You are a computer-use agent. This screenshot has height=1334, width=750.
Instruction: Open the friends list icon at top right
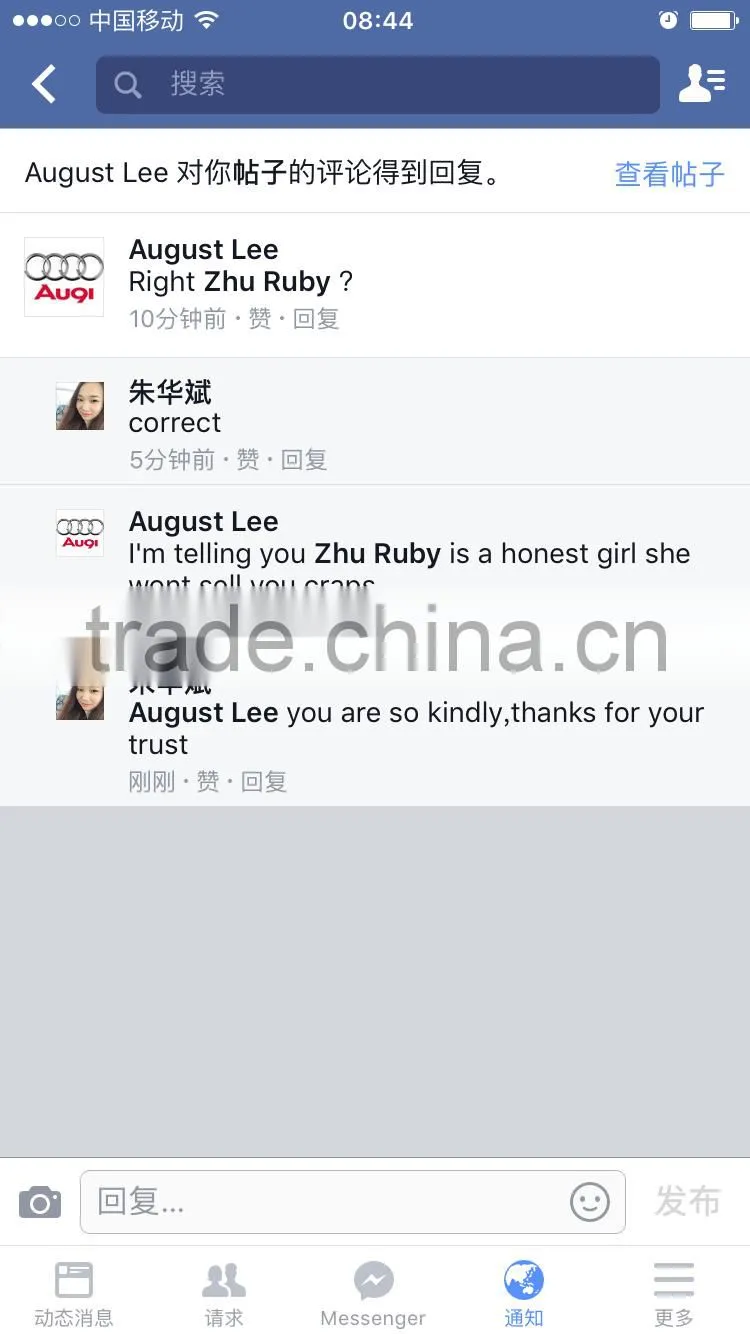[702, 84]
